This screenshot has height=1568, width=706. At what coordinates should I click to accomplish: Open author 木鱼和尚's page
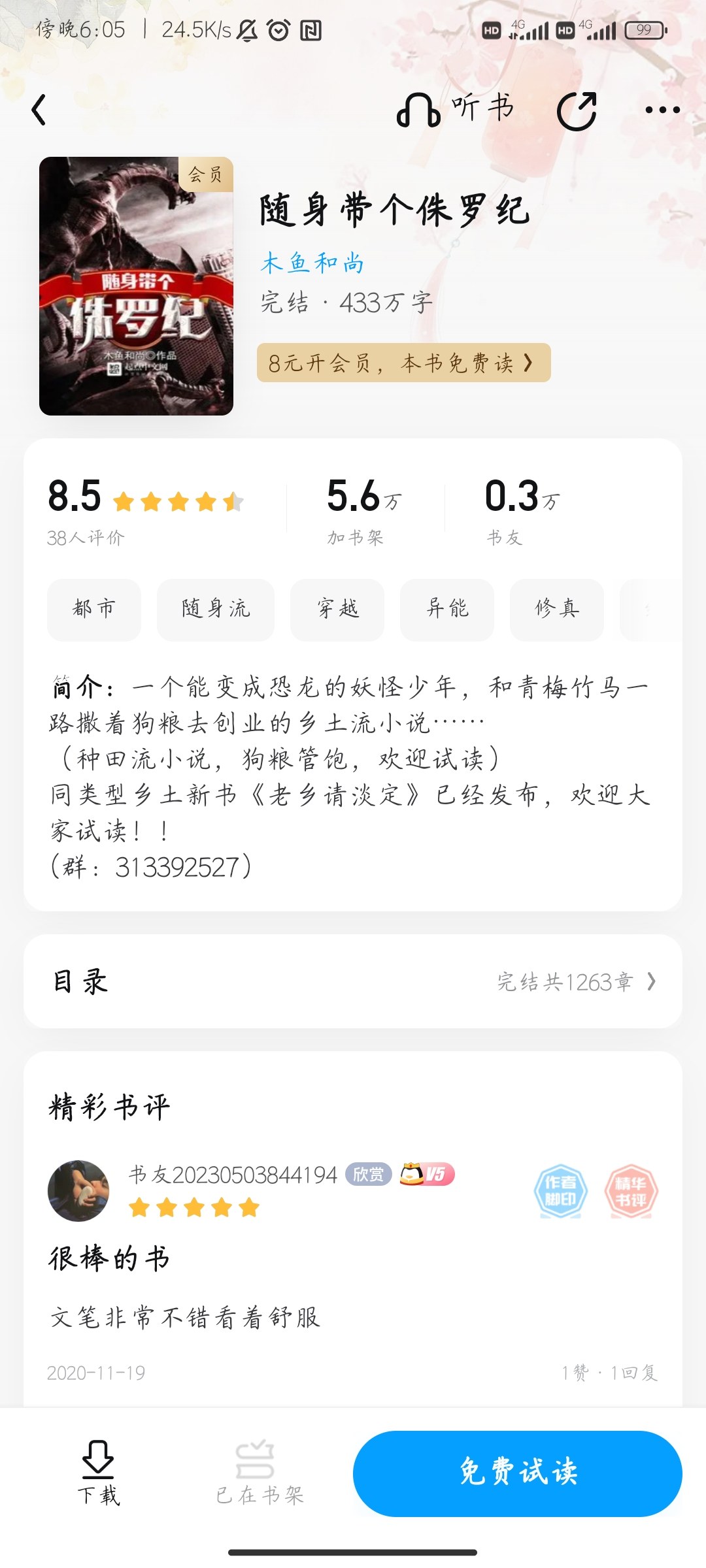pos(312,263)
